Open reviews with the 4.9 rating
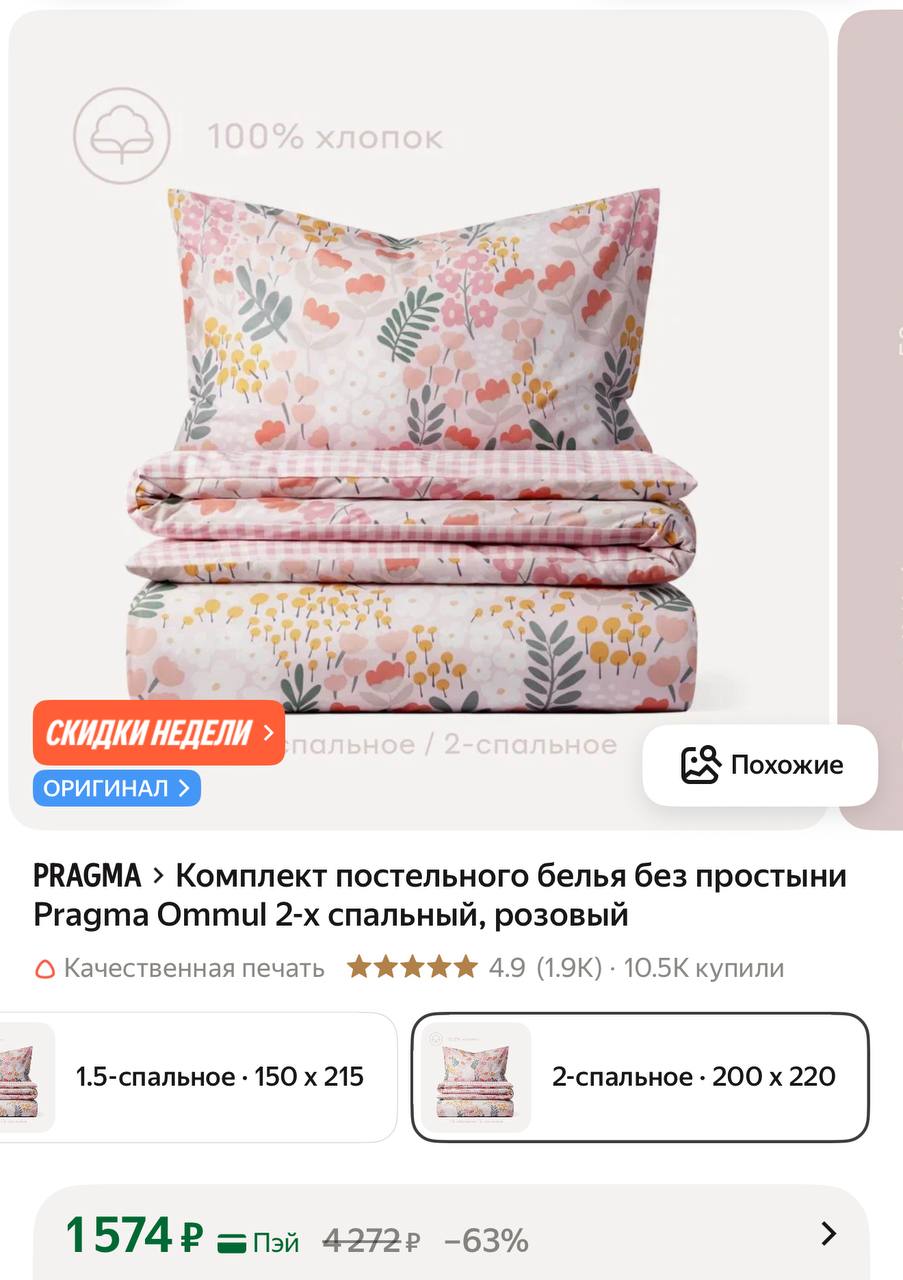The width and height of the screenshot is (903, 1280). pyautogui.click(x=472, y=968)
